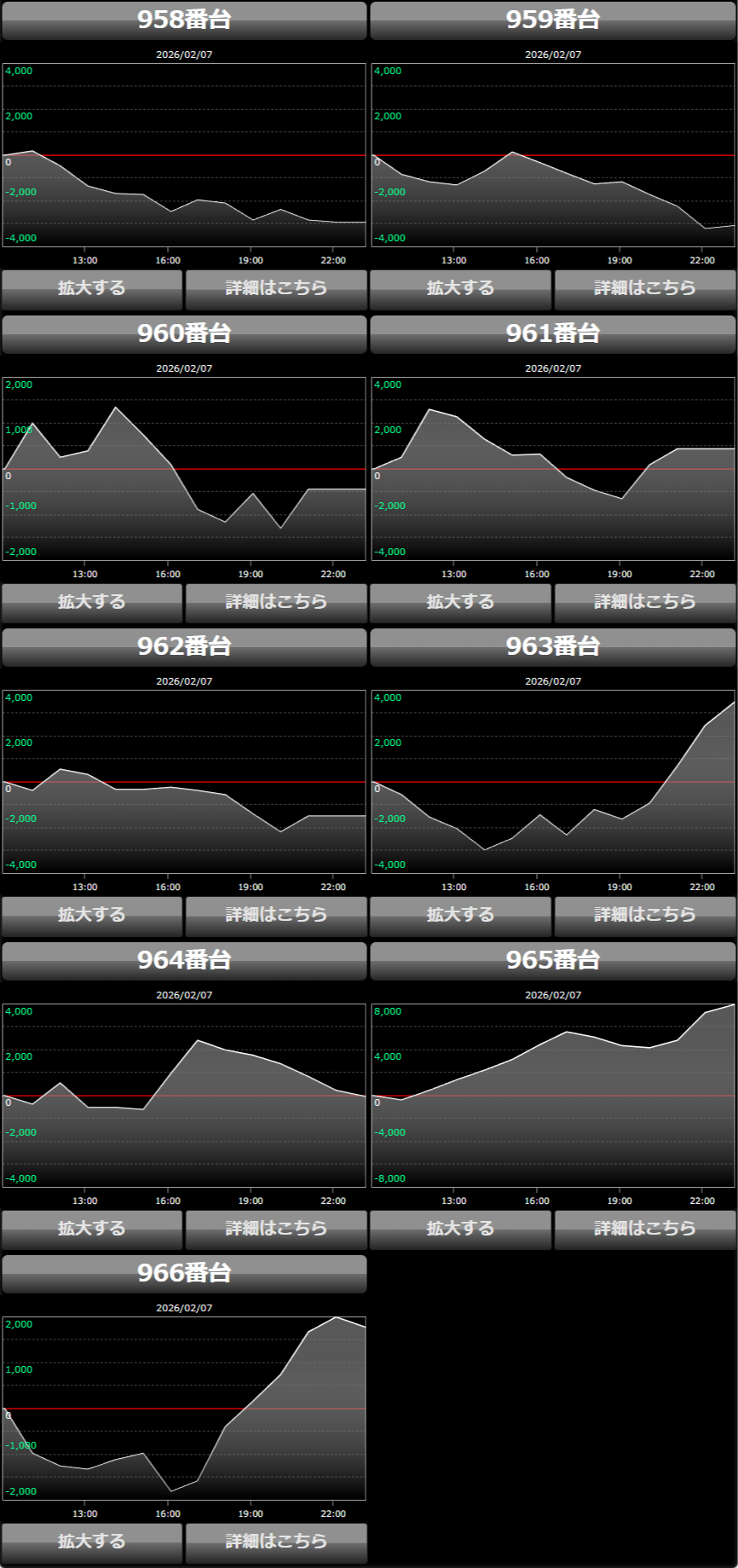Select the 965番台 header

(553, 961)
